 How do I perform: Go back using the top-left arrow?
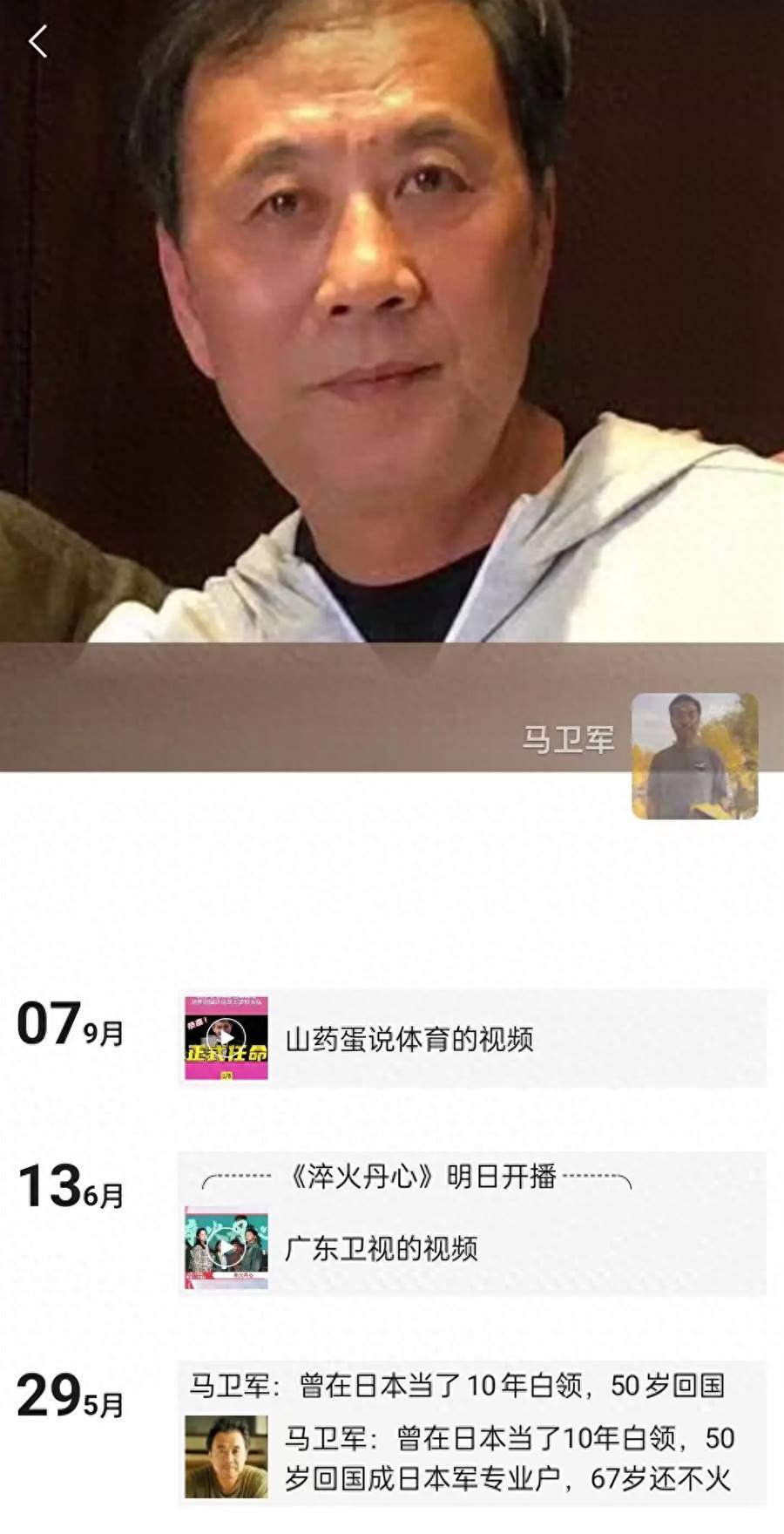pyautogui.click(x=37, y=41)
